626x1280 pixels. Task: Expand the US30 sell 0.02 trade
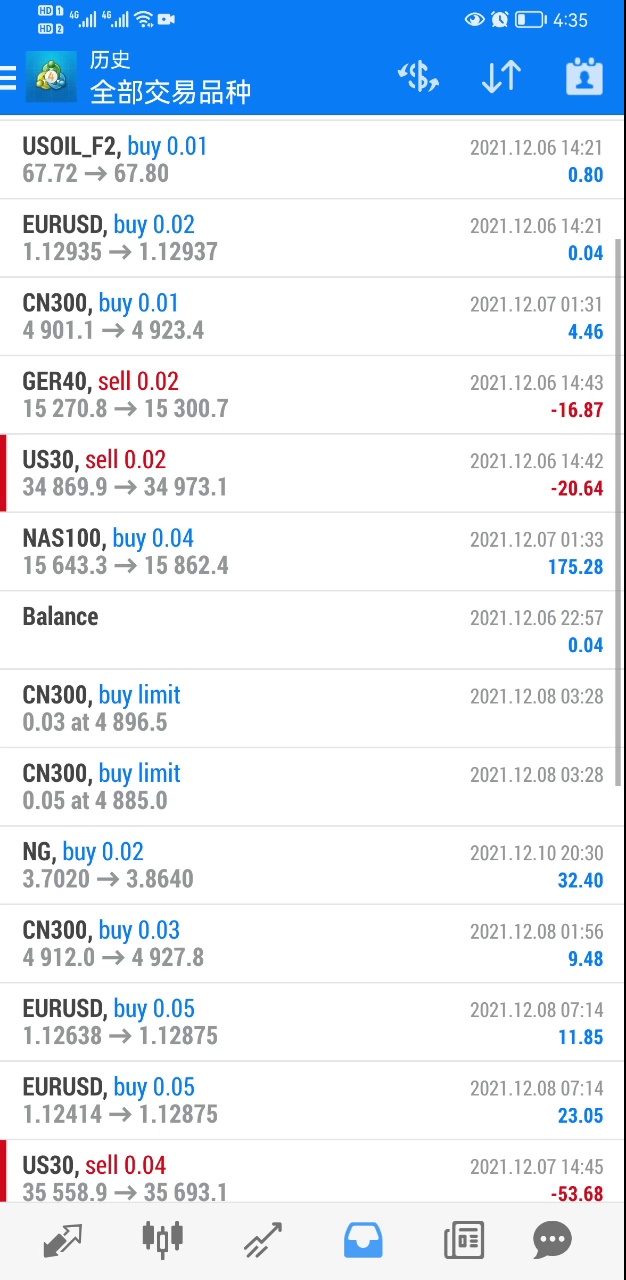click(x=312, y=473)
